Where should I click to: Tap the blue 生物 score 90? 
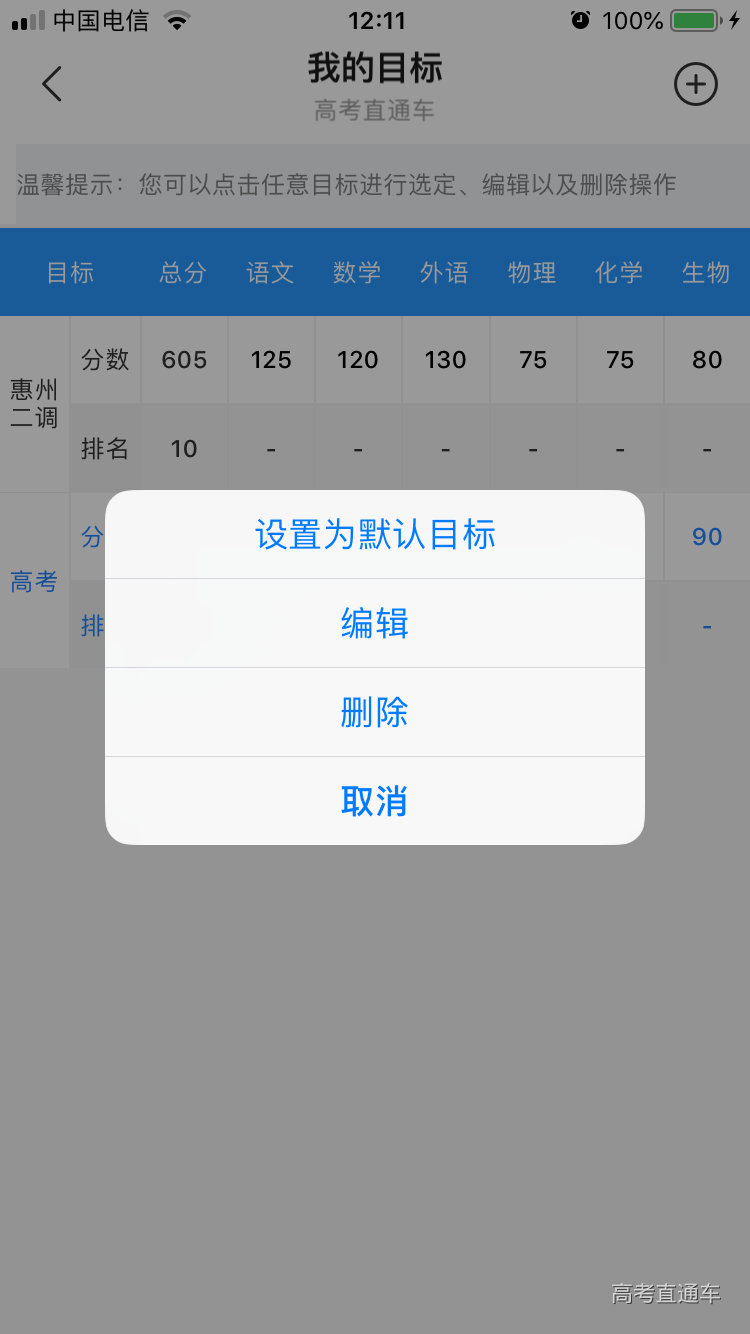tap(706, 536)
